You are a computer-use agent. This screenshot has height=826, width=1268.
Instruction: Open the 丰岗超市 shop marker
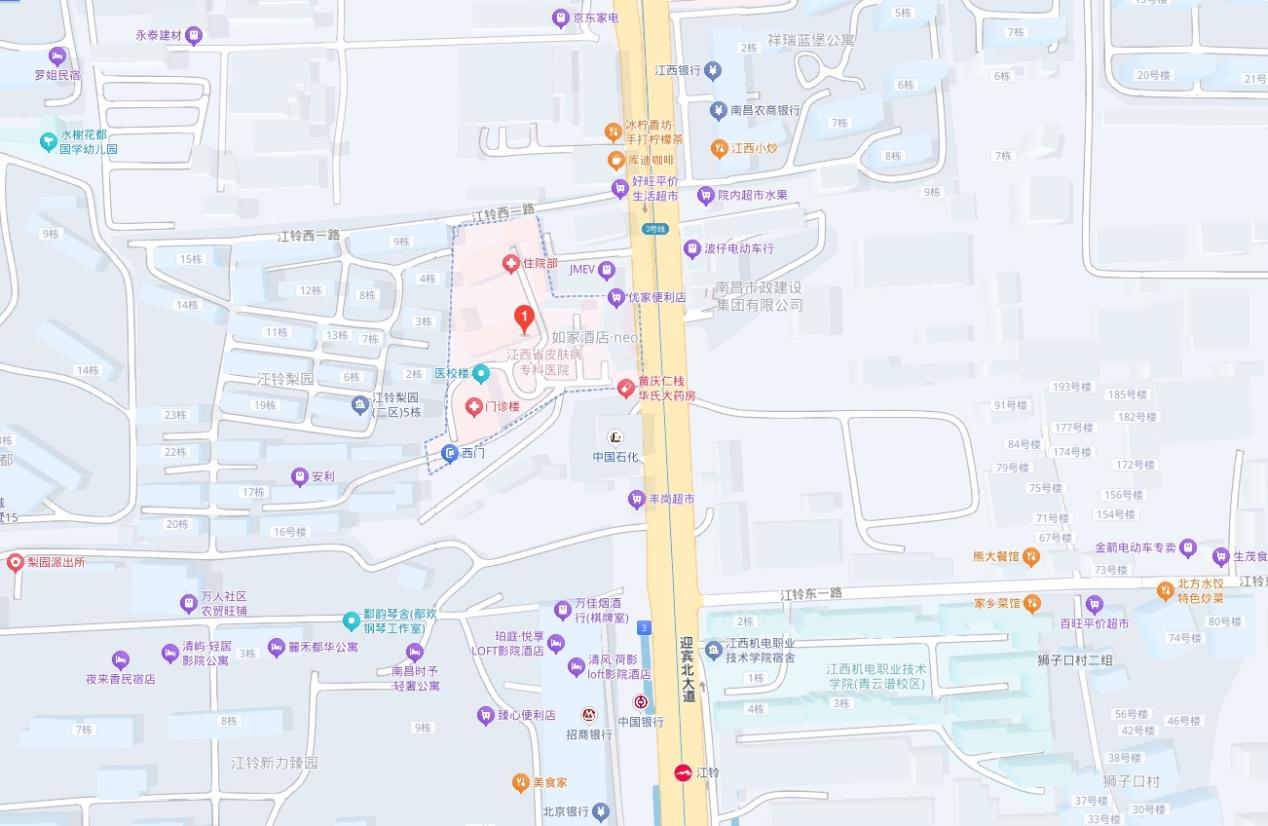636,498
